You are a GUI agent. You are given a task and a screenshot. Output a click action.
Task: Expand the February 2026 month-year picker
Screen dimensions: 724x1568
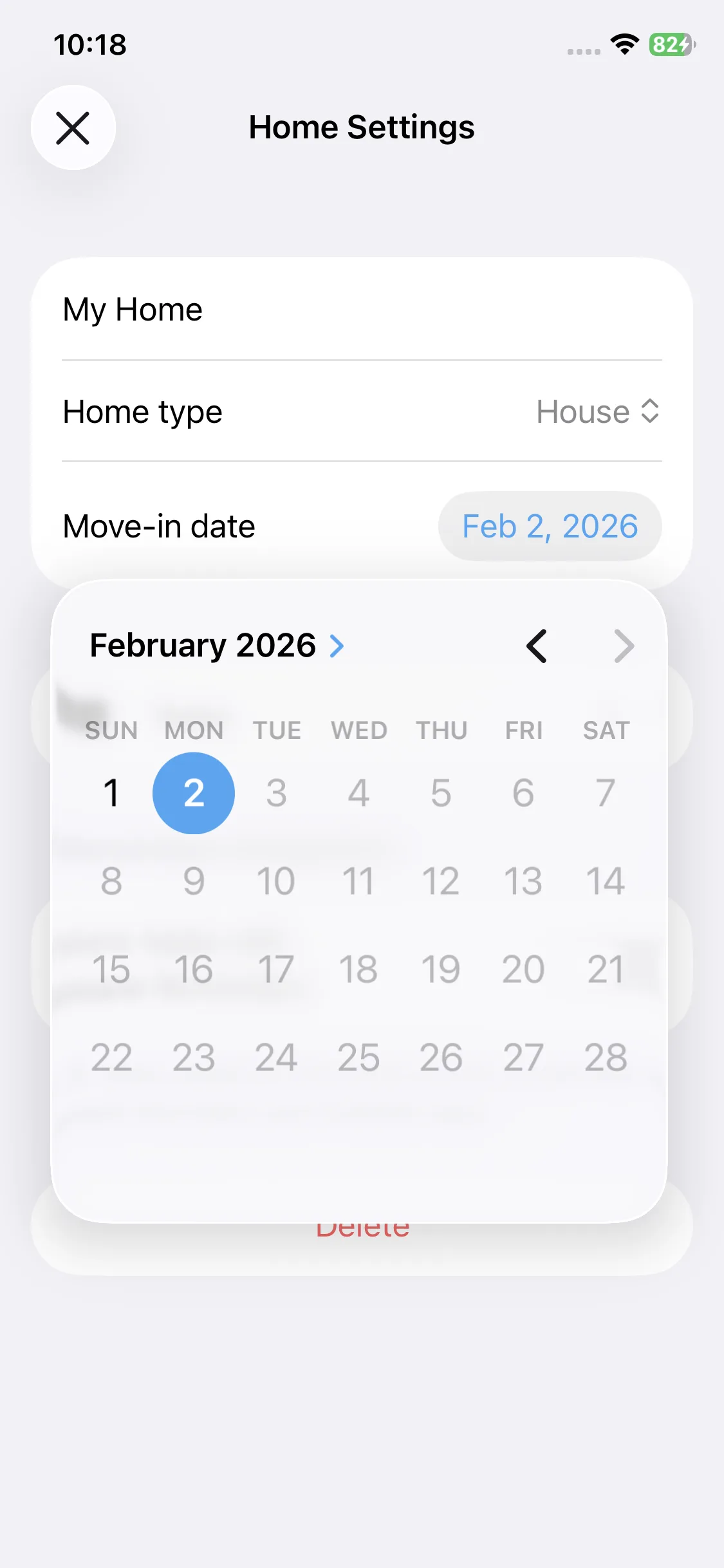pos(217,646)
